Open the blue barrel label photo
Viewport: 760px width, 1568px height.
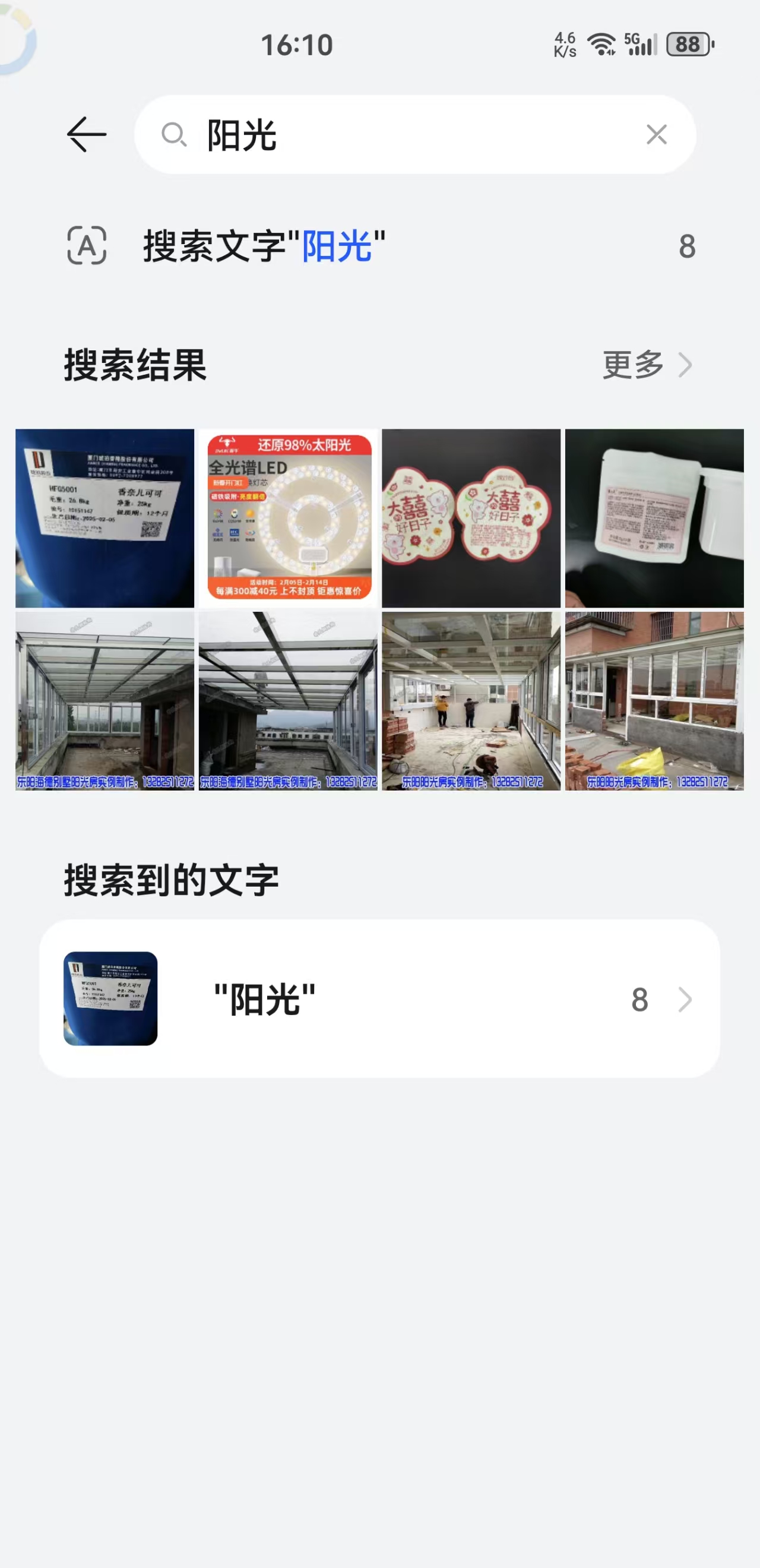(x=104, y=518)
